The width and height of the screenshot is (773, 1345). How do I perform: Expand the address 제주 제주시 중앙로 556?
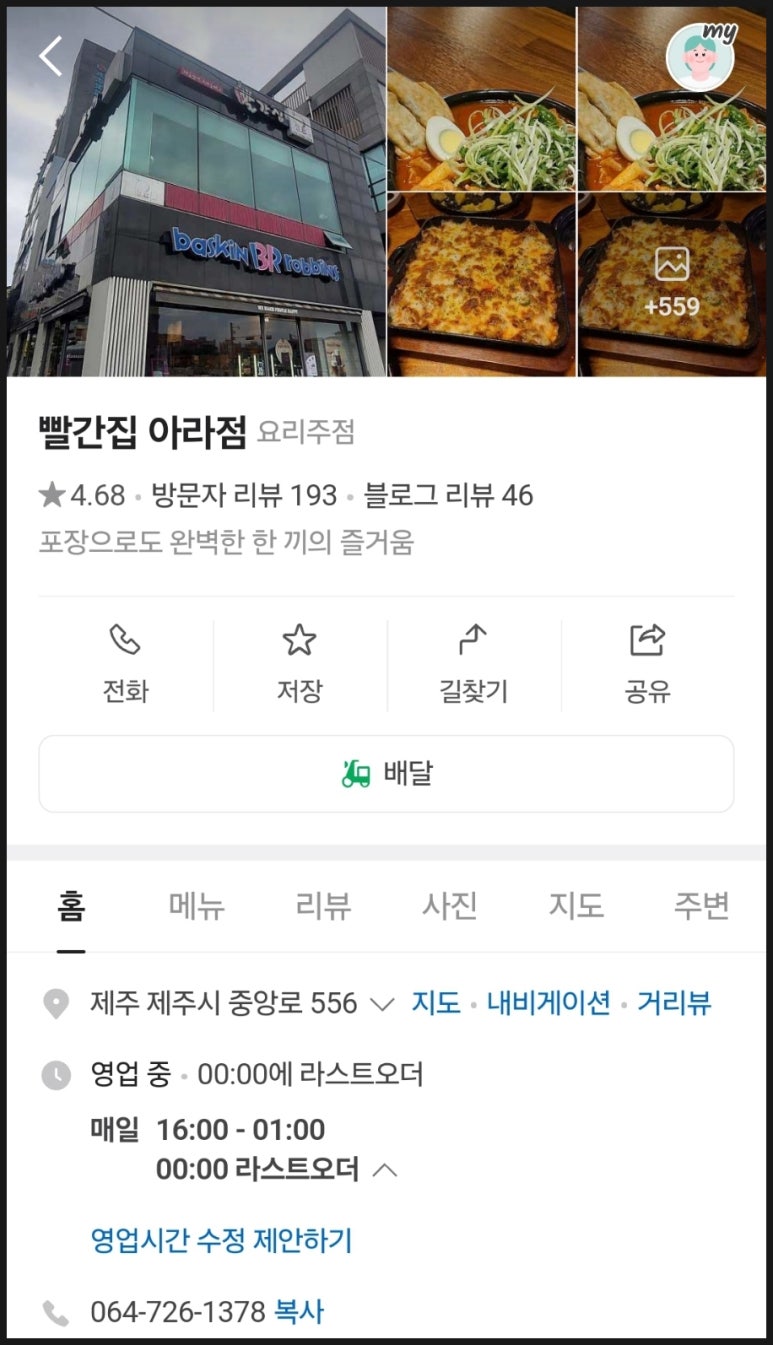pos(382,1004)
